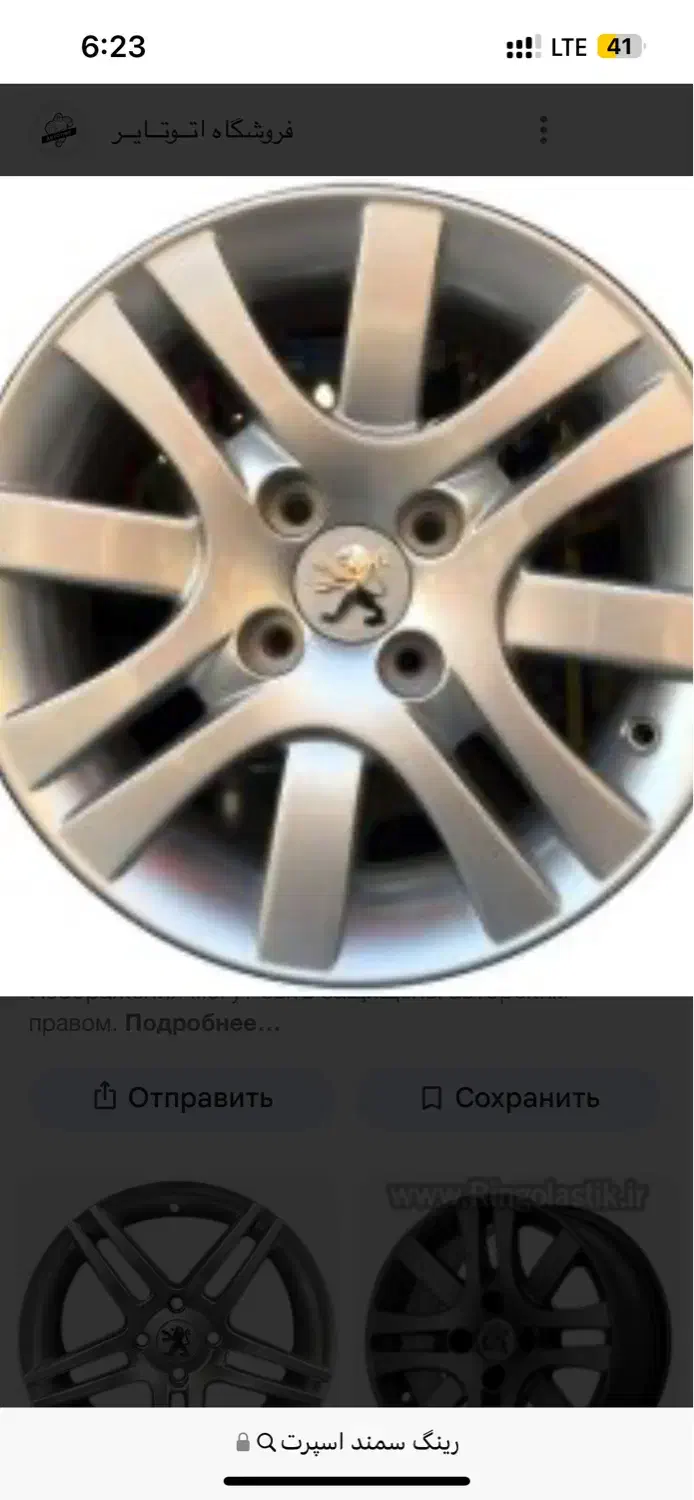Open the Подробнее link
This screenshot has width=694, height=1500.
point(203,1024)
